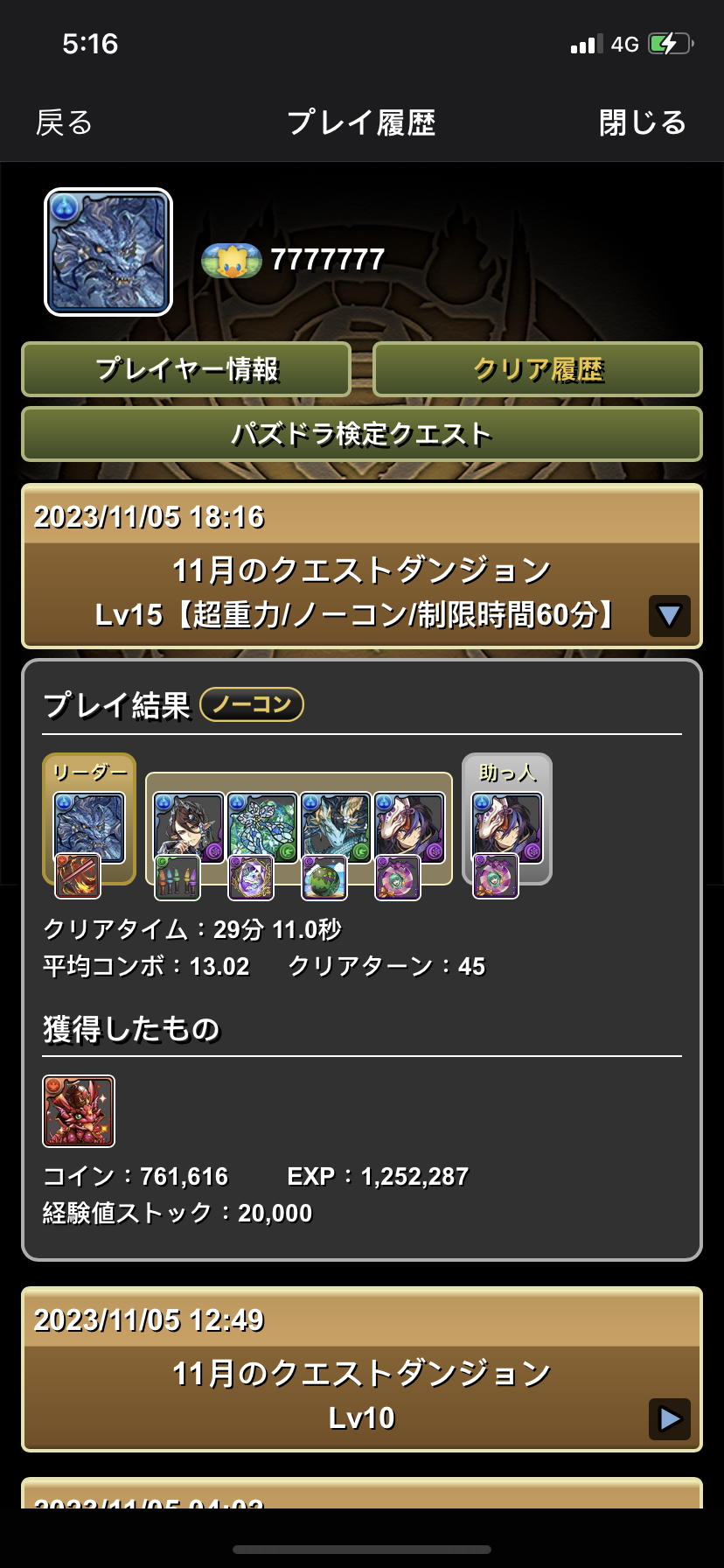View the acquired red monster in 獲得したもの
Image resolution: width=724 pixels, height=1568 pixels.
click(79, 1111)
